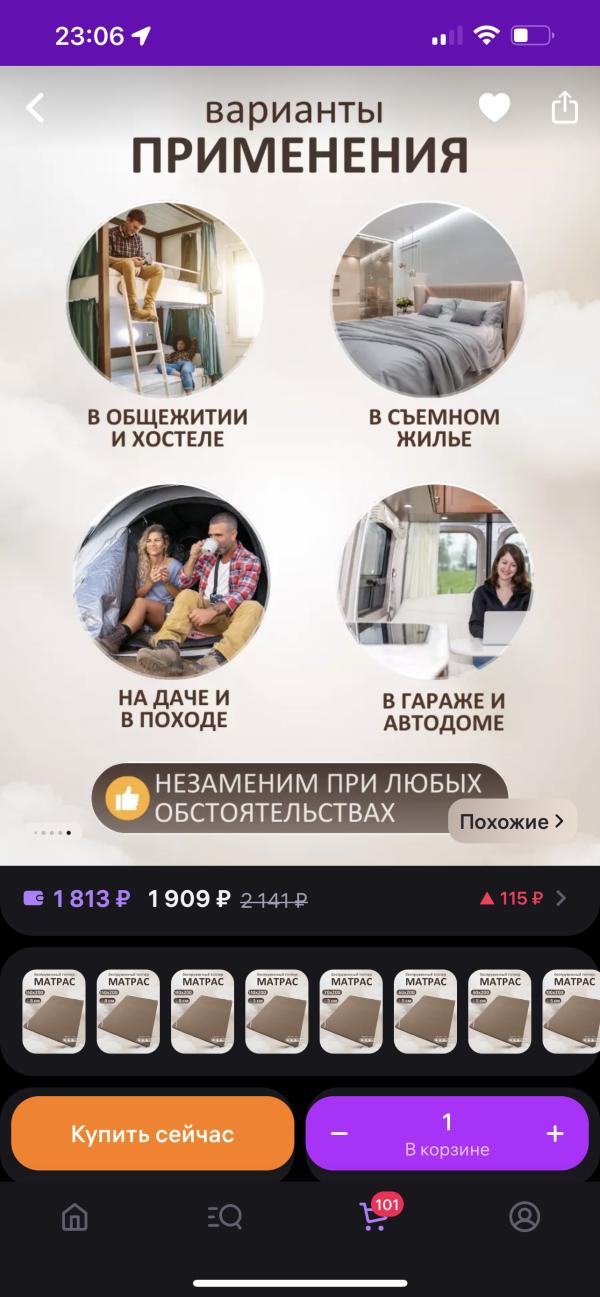Go back using the top-left arrow
Viewport: 600px width, 1297px height.
pos(36,108)
